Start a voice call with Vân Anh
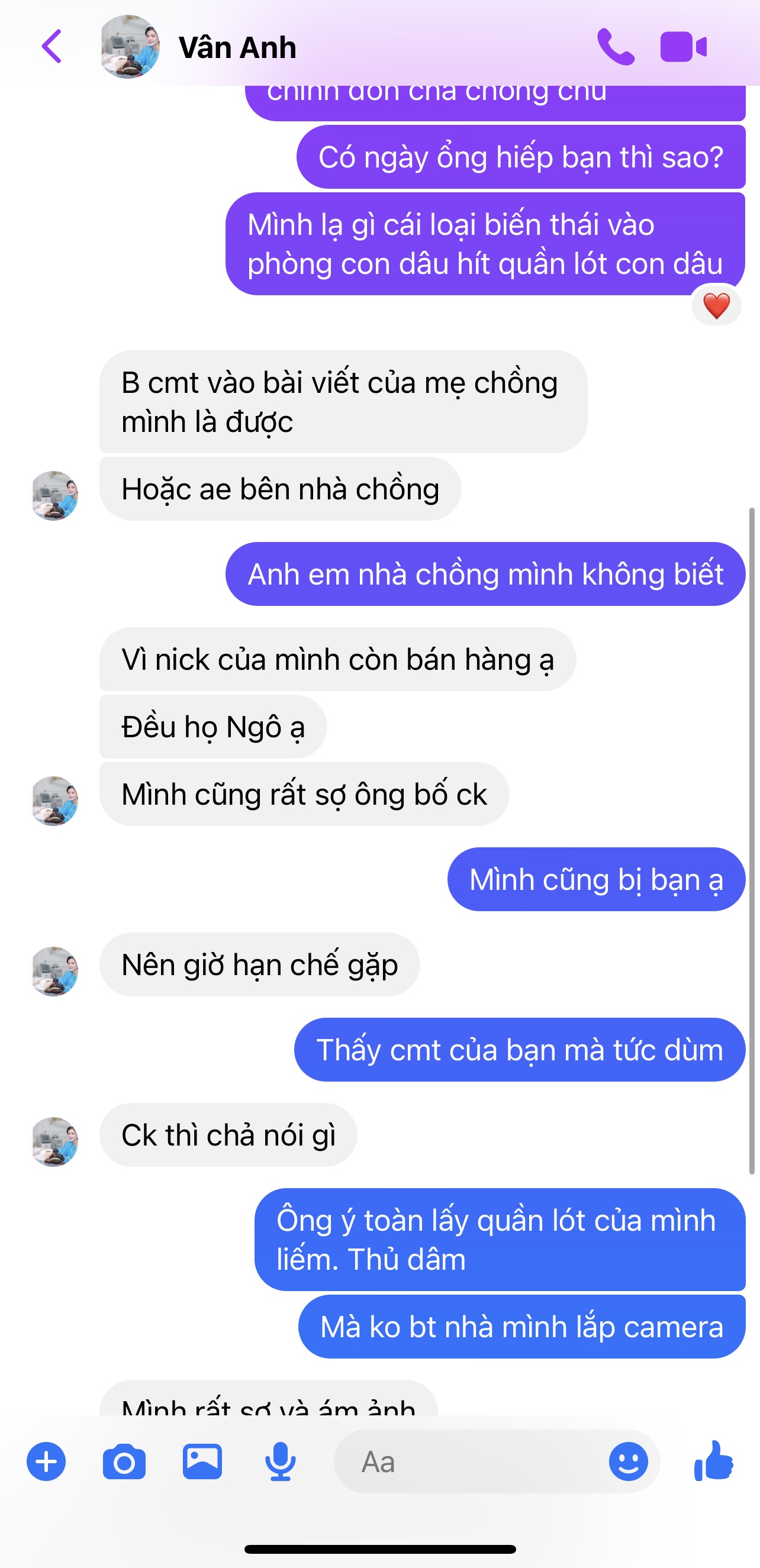This screenshot has width=760, height=1568. 616,47
